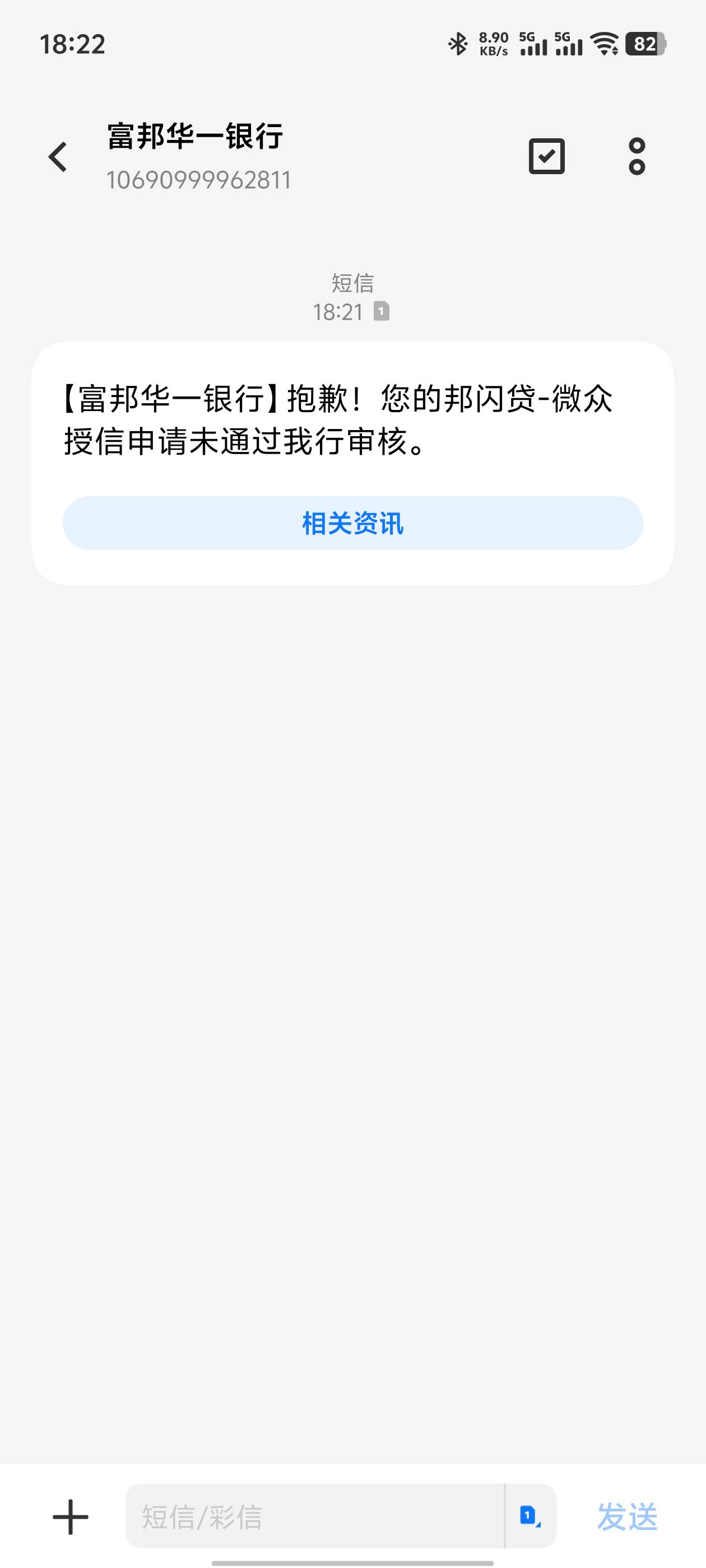Tap the multi-select checkbox icon in header

(546, 156)
